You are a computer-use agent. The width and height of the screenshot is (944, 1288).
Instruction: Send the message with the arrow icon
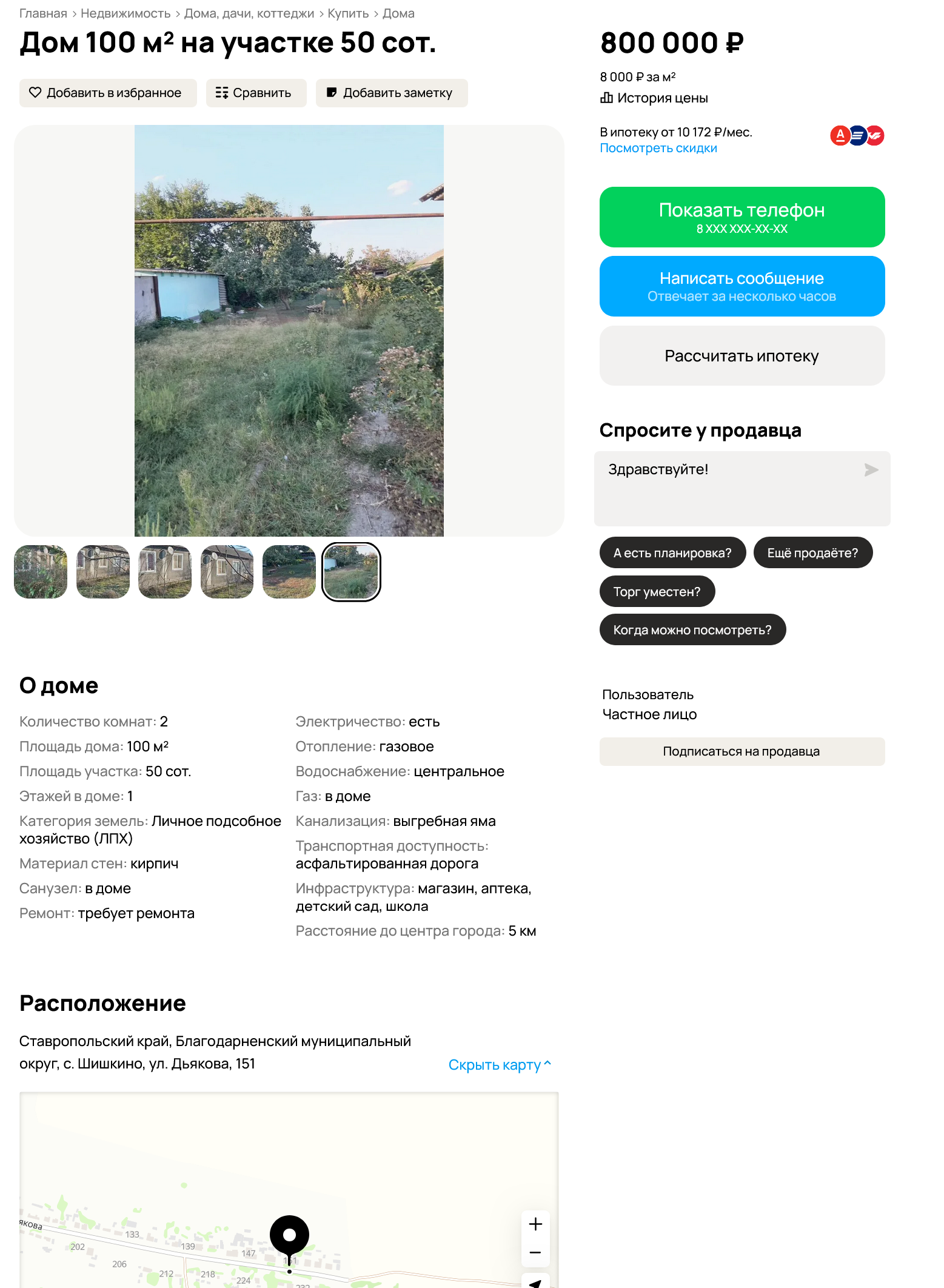[x=871, y=470]
